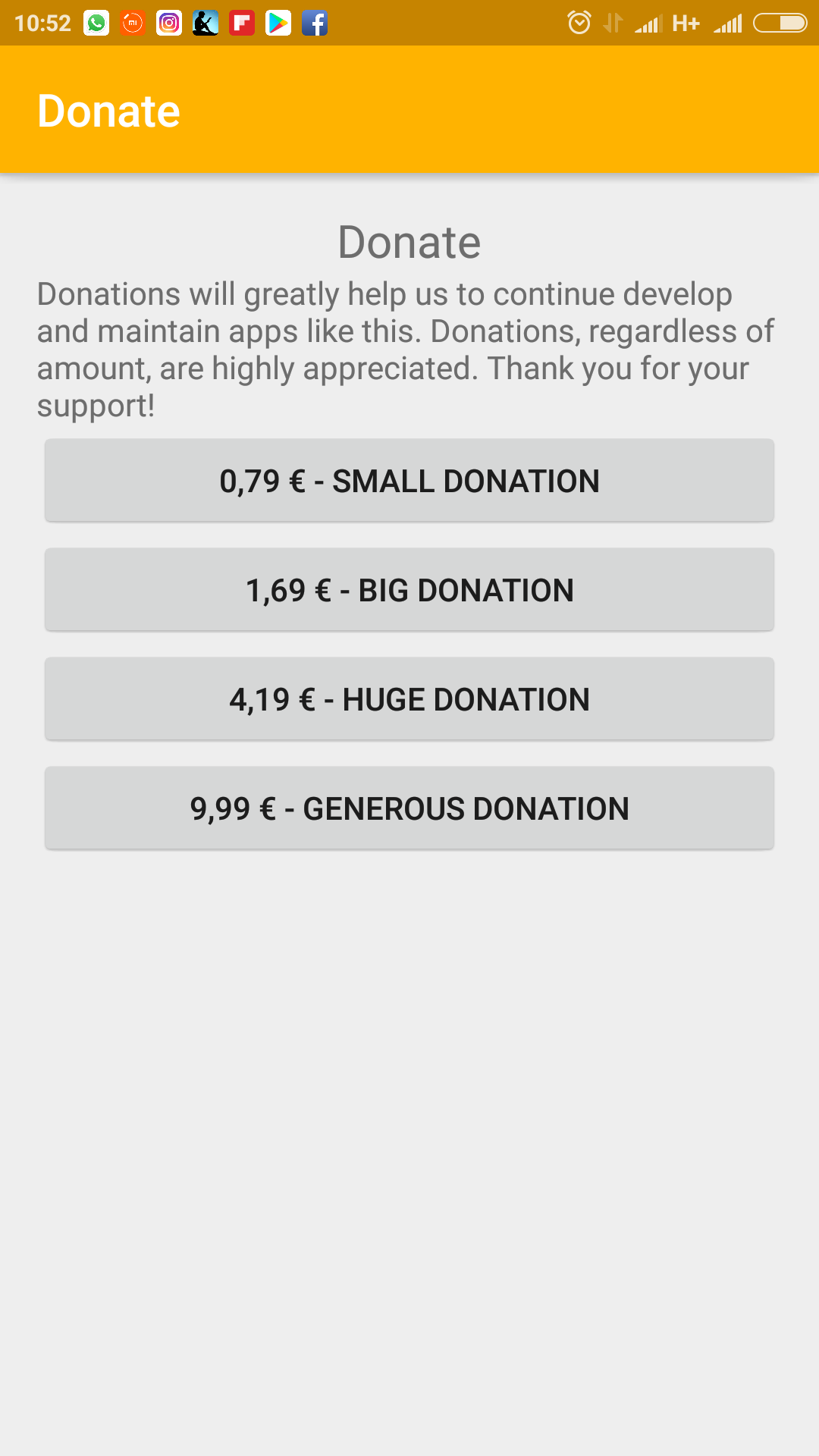Viewport: 819px width, 1456px height.
Task: Choose the 0,79 € small donation
Action: [409, 481]
